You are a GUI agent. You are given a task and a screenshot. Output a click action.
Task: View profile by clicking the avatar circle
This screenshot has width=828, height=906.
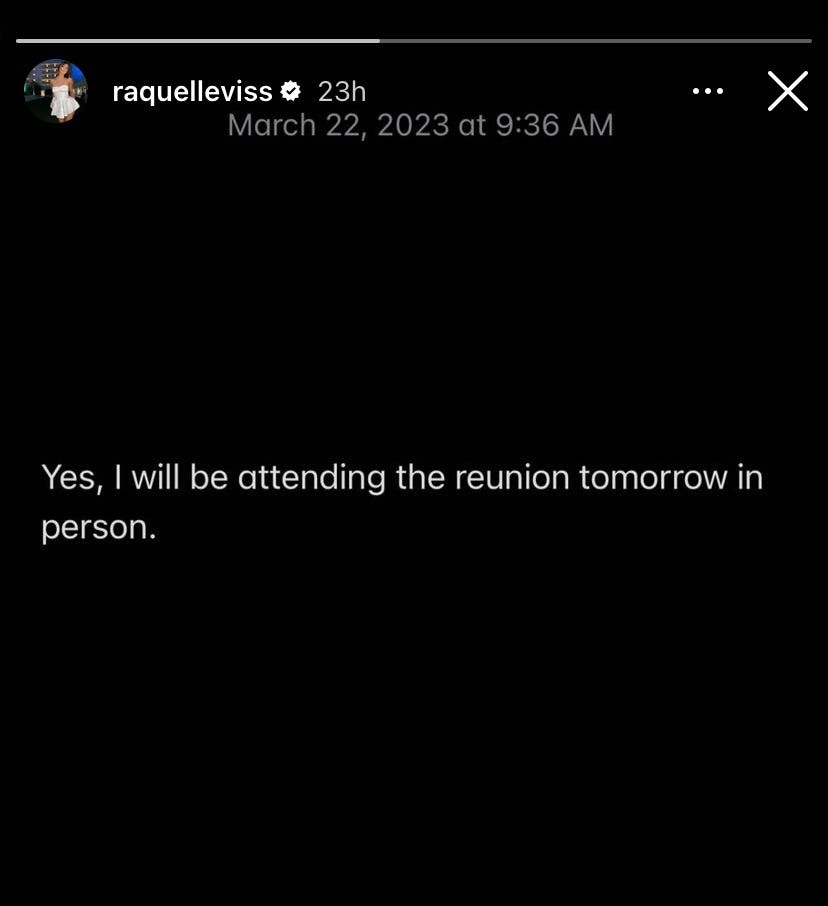point(57,91)
